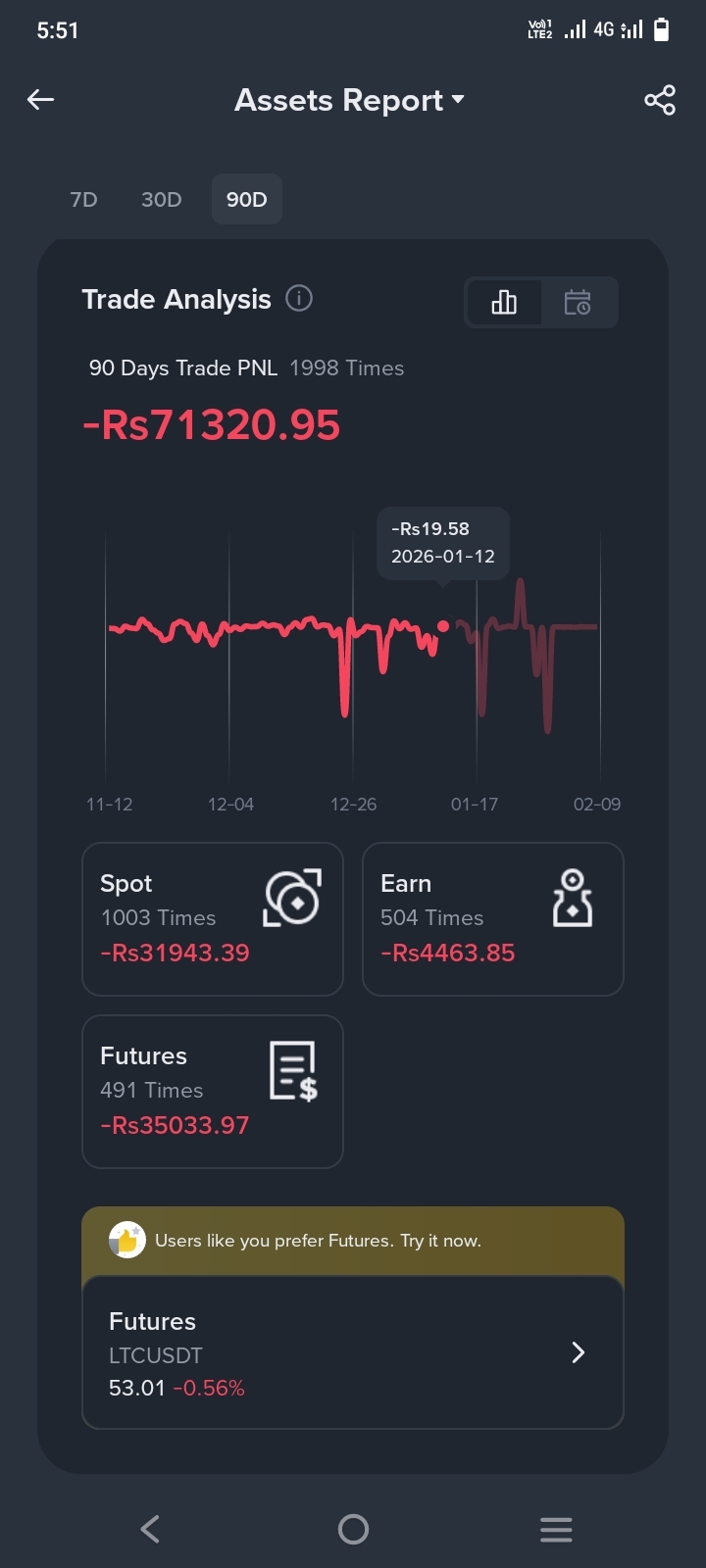Screen dimensions: 706x1568
Task: Switch to the calendar view
Action: 578,302
